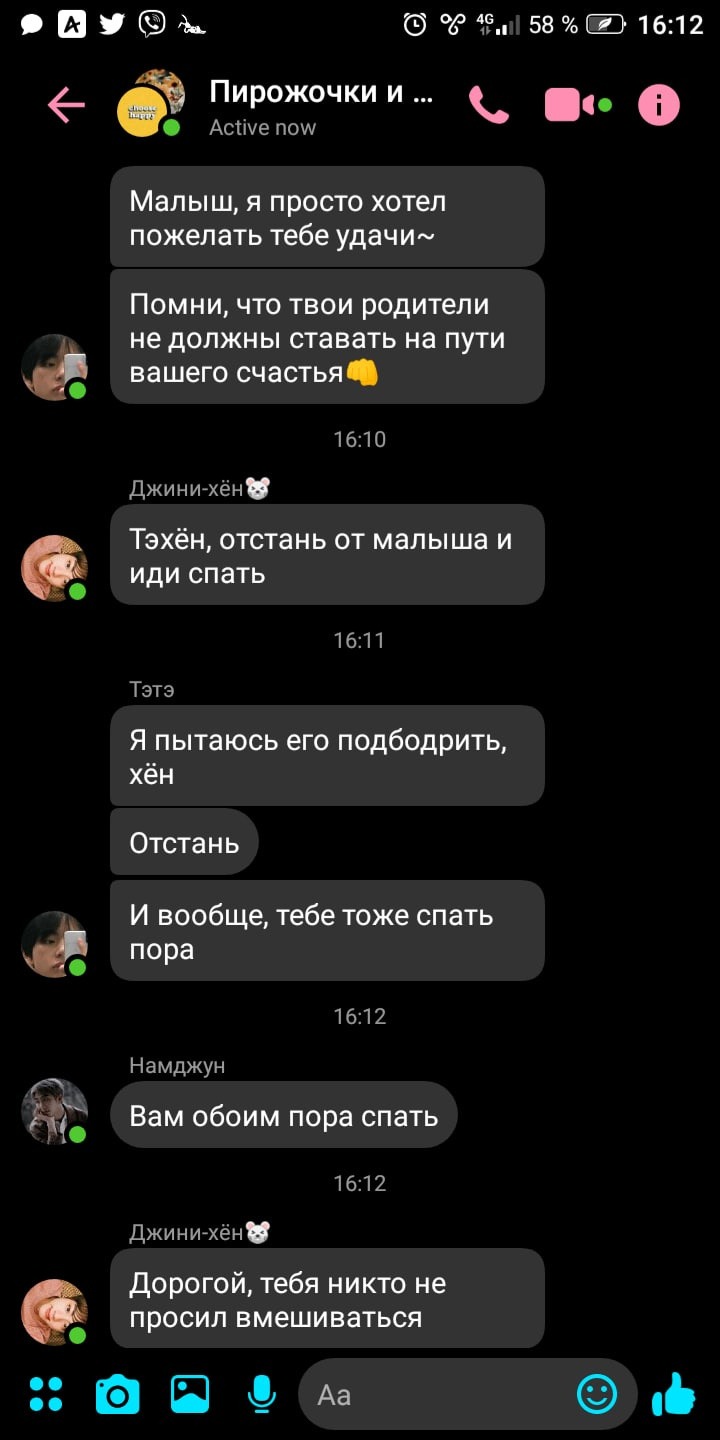The height and width of the screenshot is (1440, 720).
Task: Record a voice message with the microphone
Action: coord(262,1394)
